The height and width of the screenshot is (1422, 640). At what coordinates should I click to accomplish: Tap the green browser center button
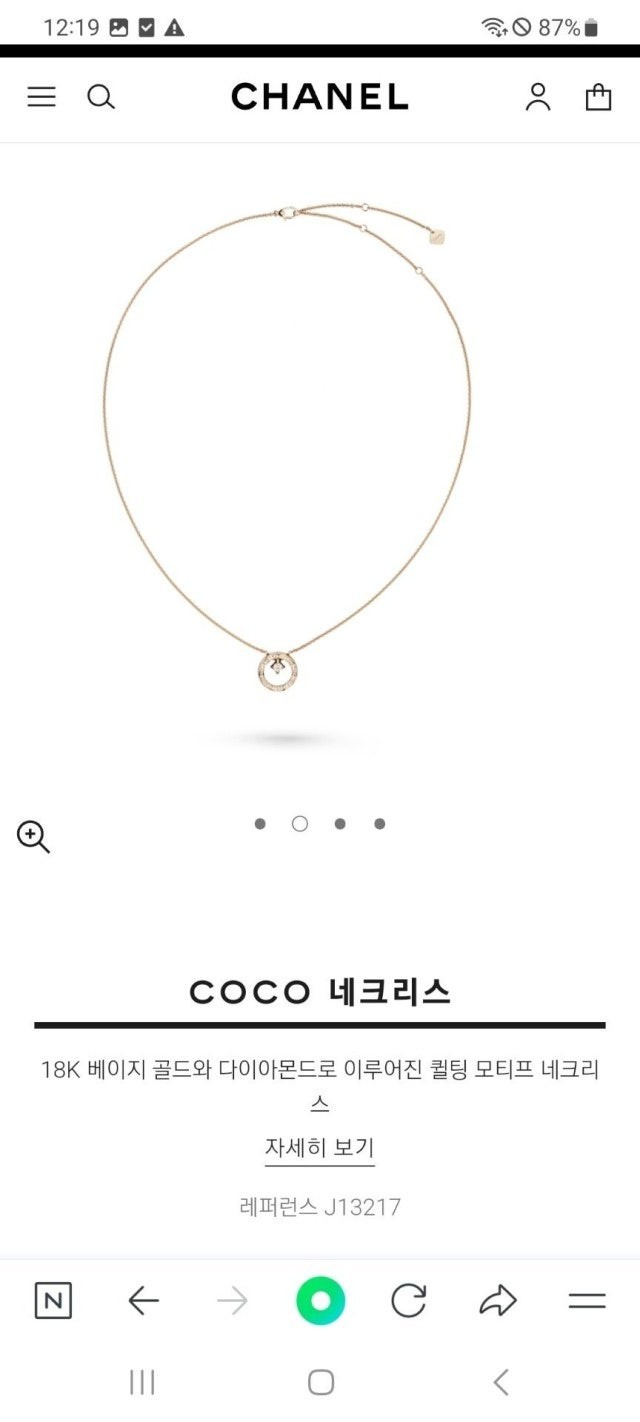tap(320, 1301)
